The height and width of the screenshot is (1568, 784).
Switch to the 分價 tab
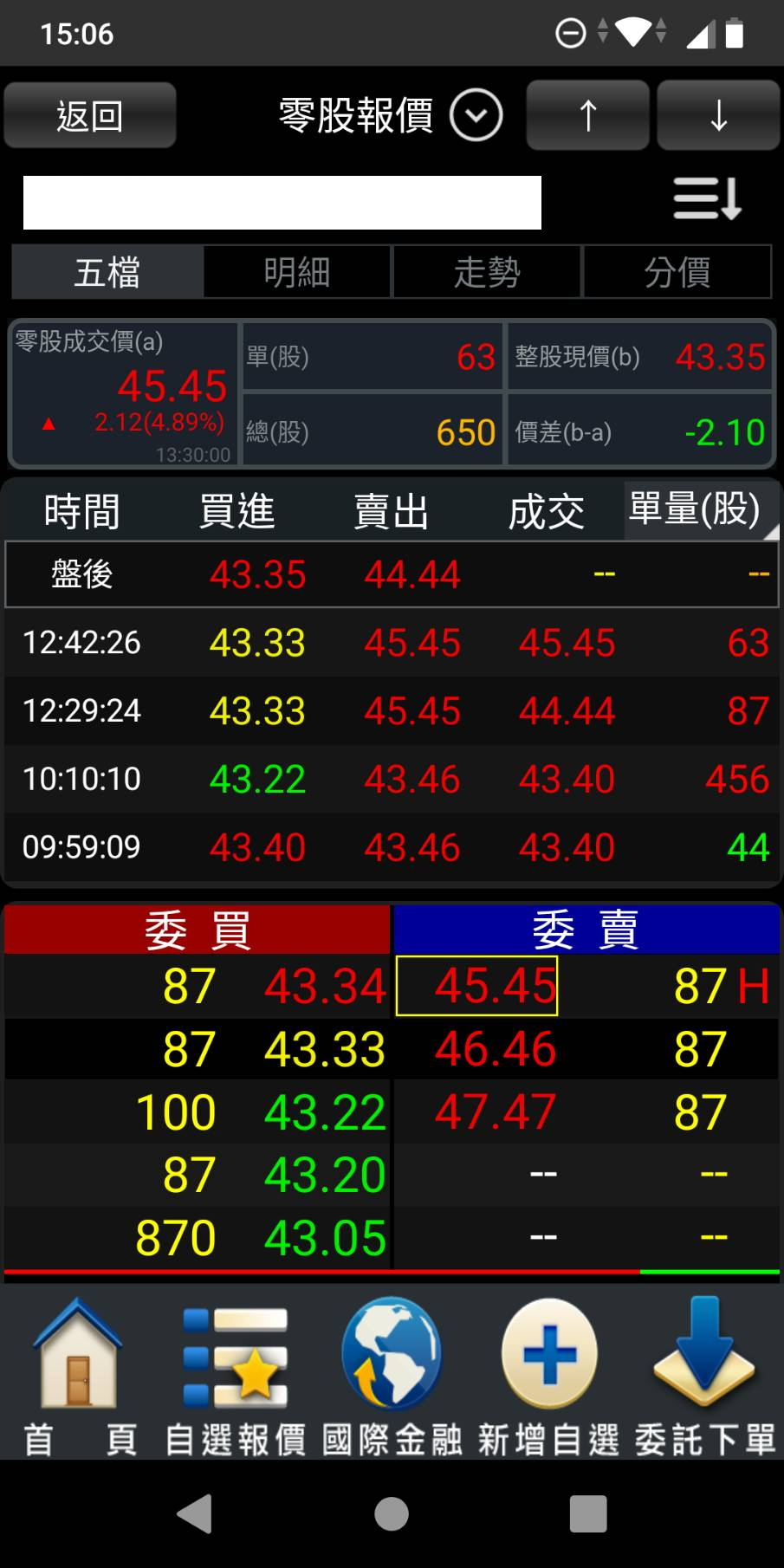677,272
